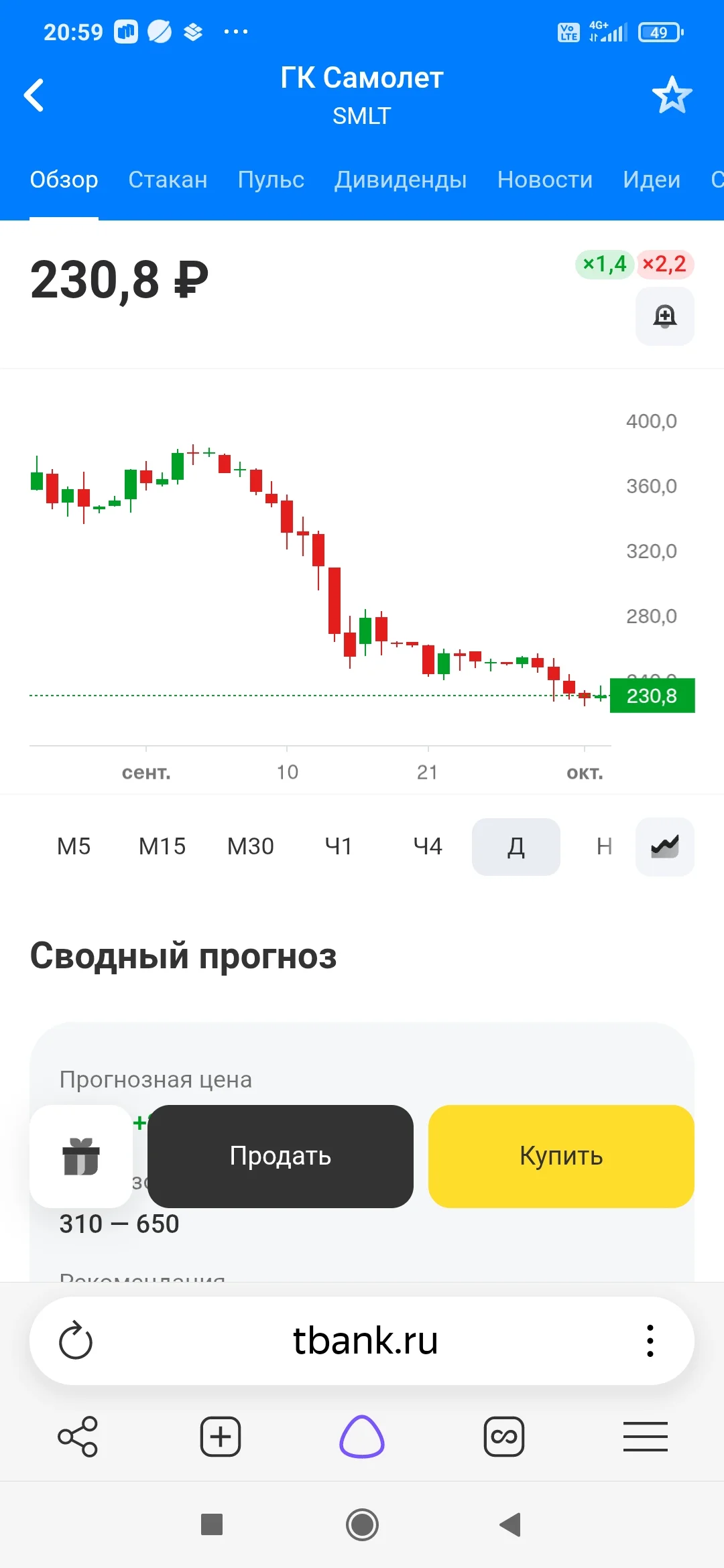724x1568 pixels.
Task: Open a new browser tab with plus icon
Action: pyautogui.click(x=221, y=1436)
